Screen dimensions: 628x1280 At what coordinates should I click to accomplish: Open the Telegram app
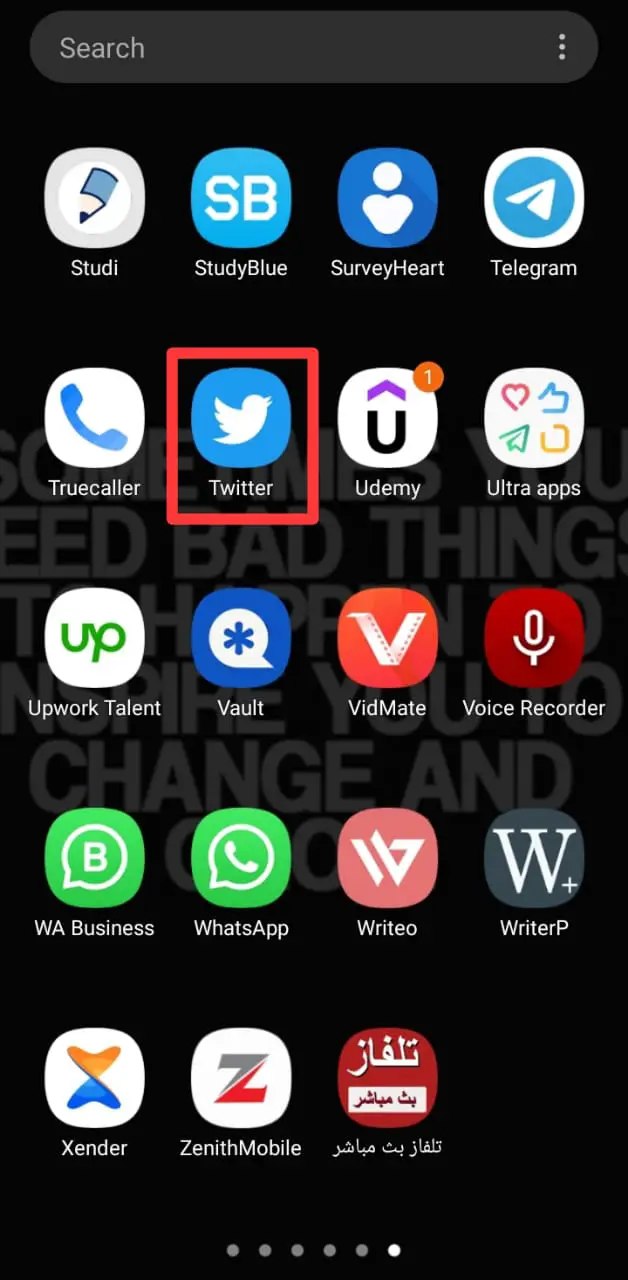pos(534,198)
